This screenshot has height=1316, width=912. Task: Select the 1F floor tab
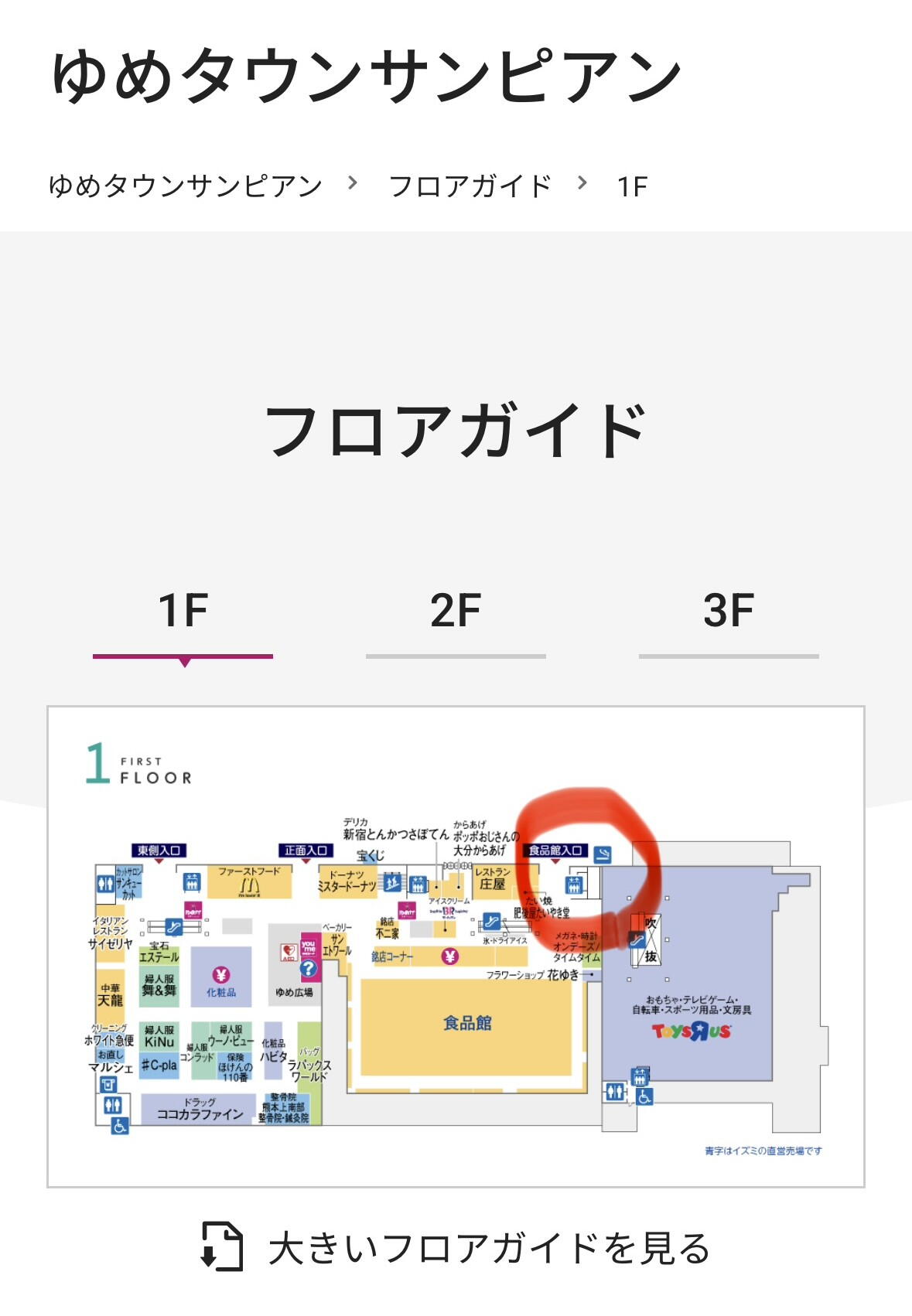tap(183, 611)
